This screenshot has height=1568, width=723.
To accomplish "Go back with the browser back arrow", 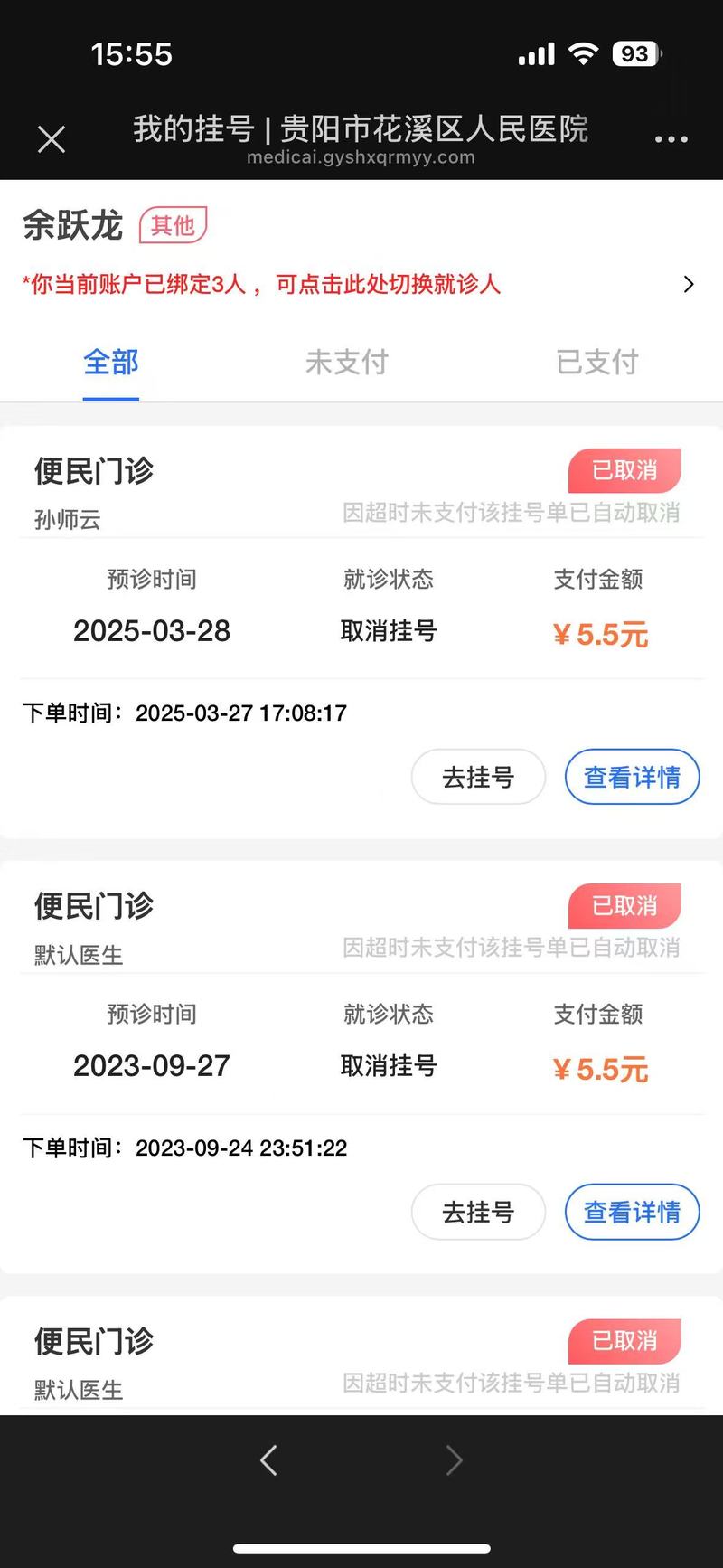I will pos(268,1460).
